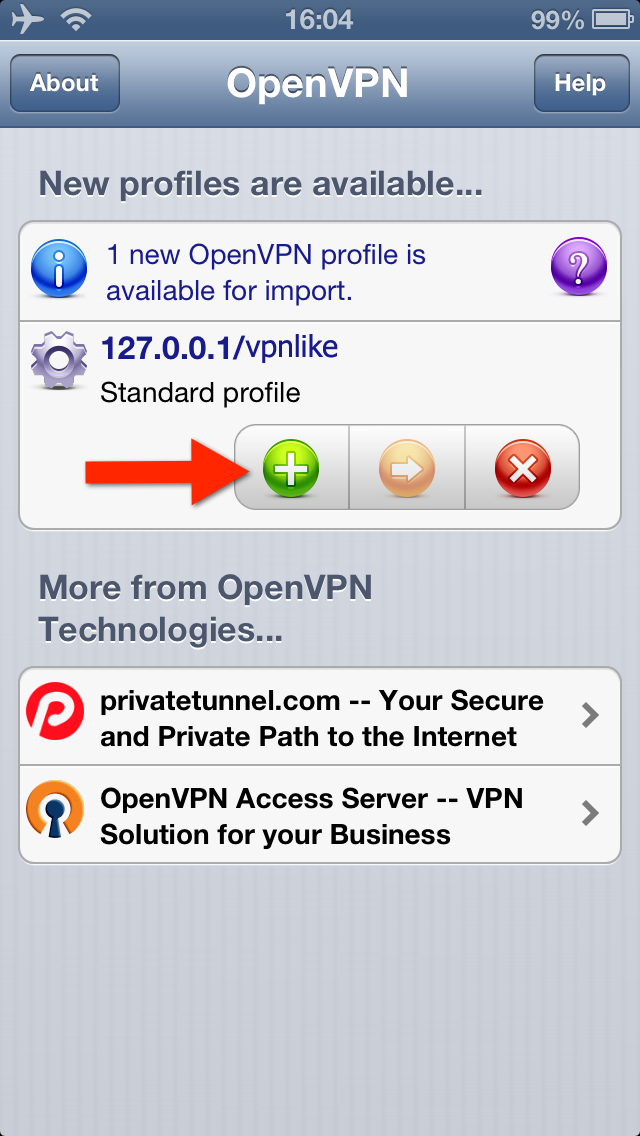Image resolution: width=640 pixels, height=1136 pixels.
Task: Delete the vpnlike profile with red X
Action: point(522,468)
